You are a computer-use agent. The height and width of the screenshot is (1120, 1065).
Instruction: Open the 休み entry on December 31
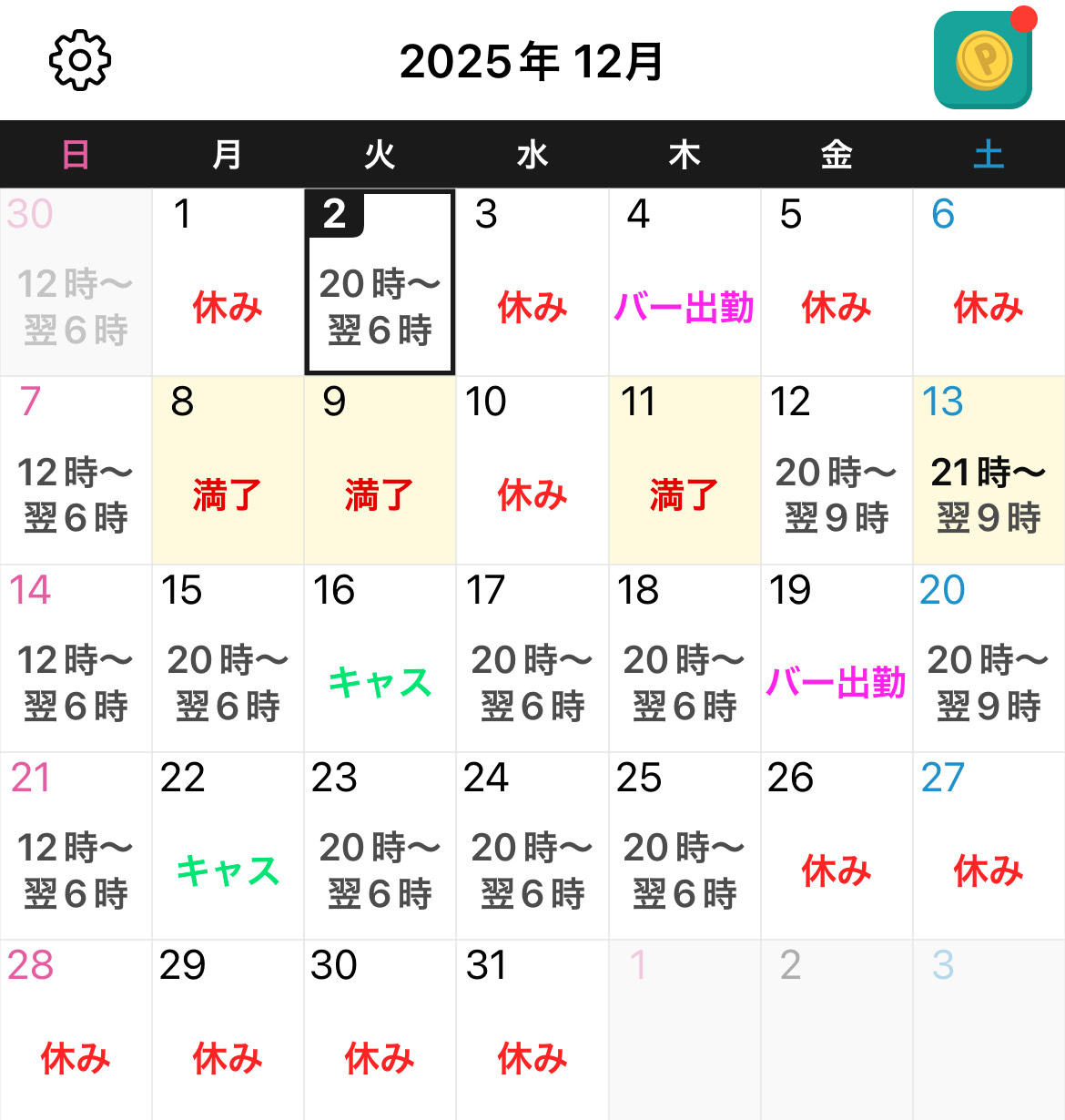(x=532, y=1056)
